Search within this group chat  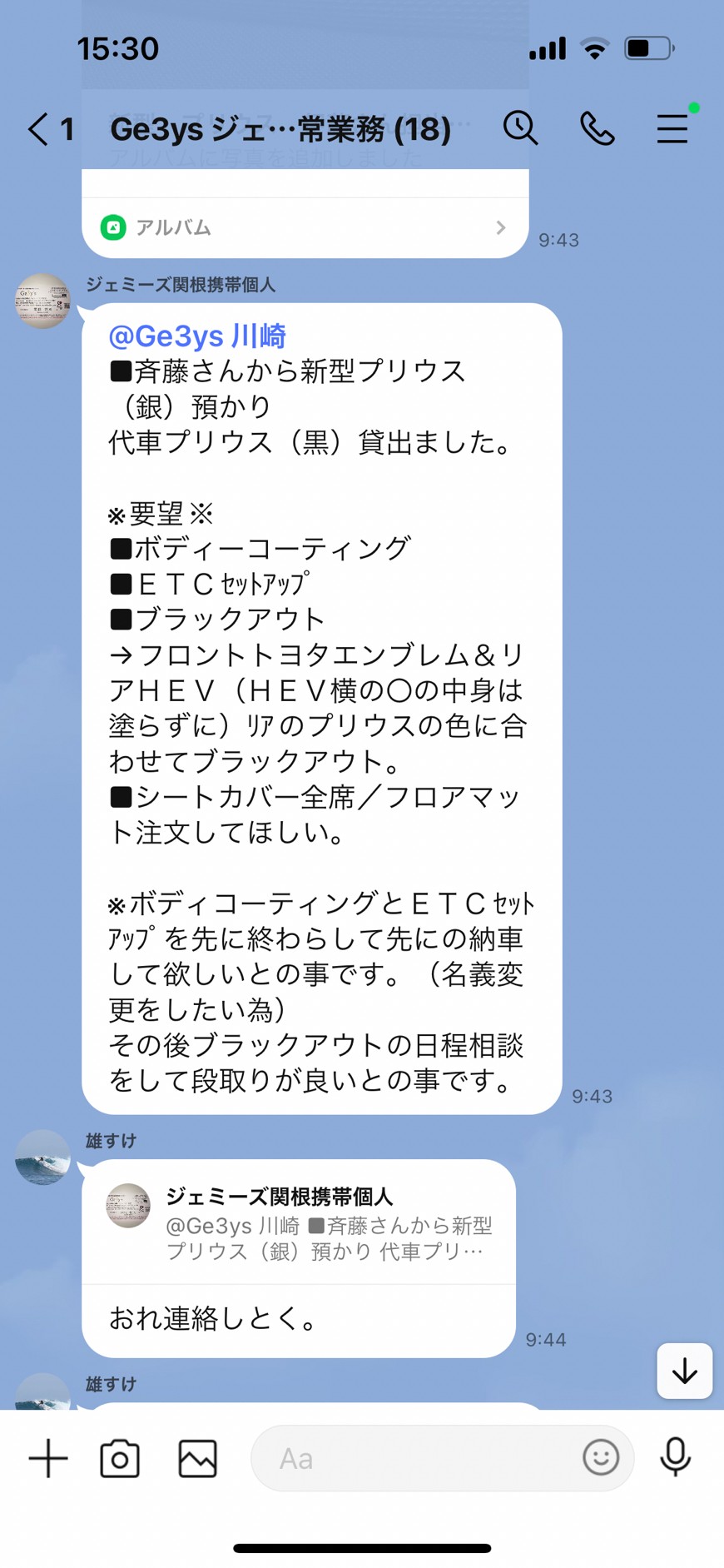pos(520,128)
